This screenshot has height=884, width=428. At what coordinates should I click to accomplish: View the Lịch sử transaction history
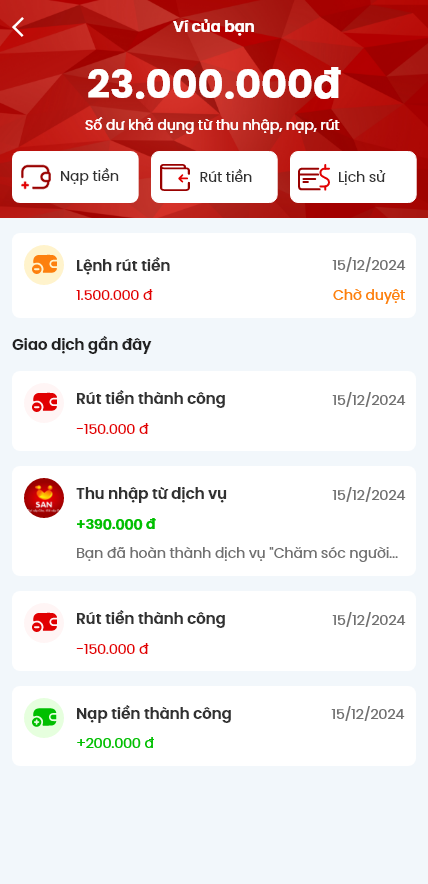353,177
